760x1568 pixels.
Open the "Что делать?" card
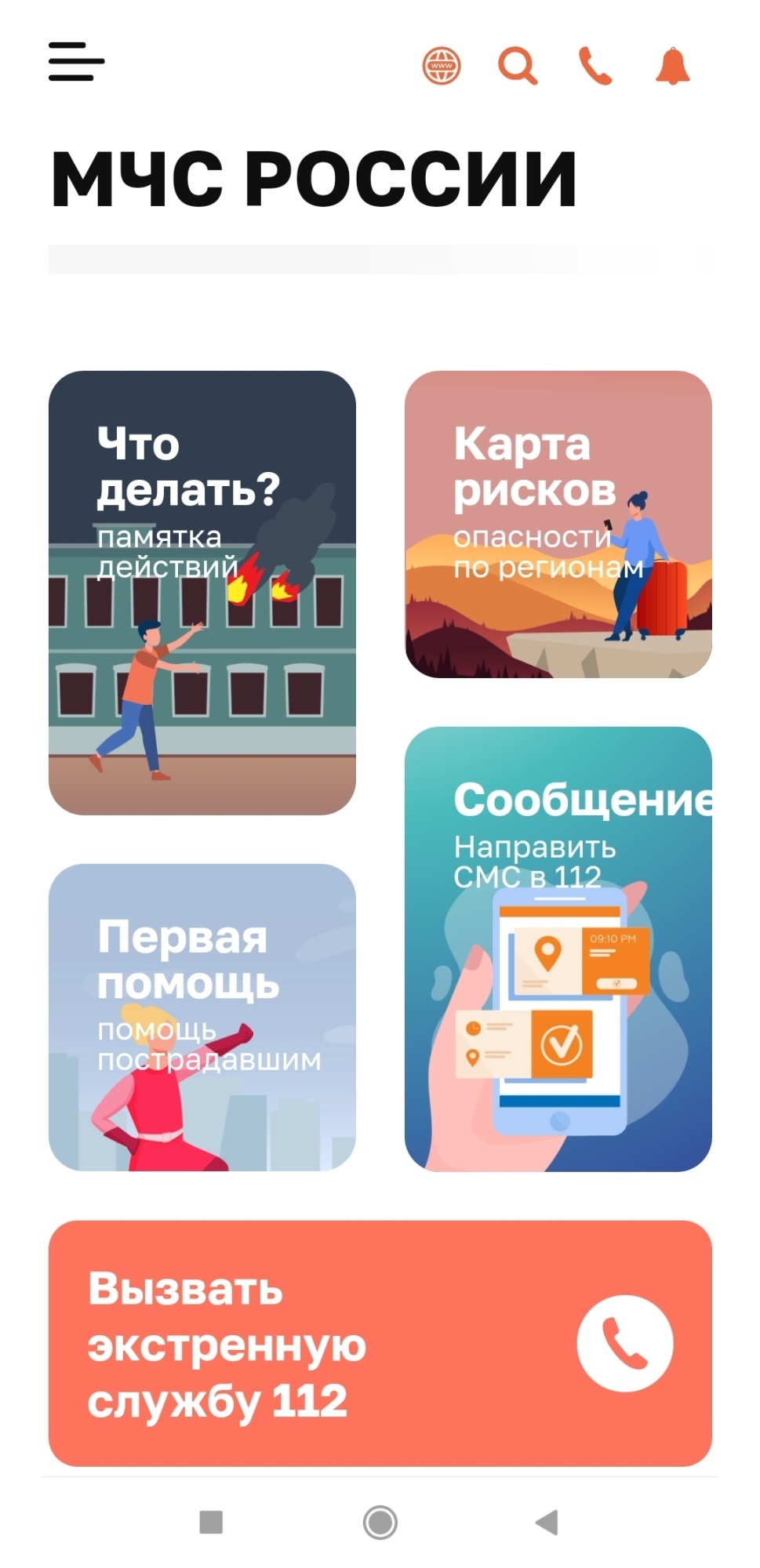click(x=202, y=593)
